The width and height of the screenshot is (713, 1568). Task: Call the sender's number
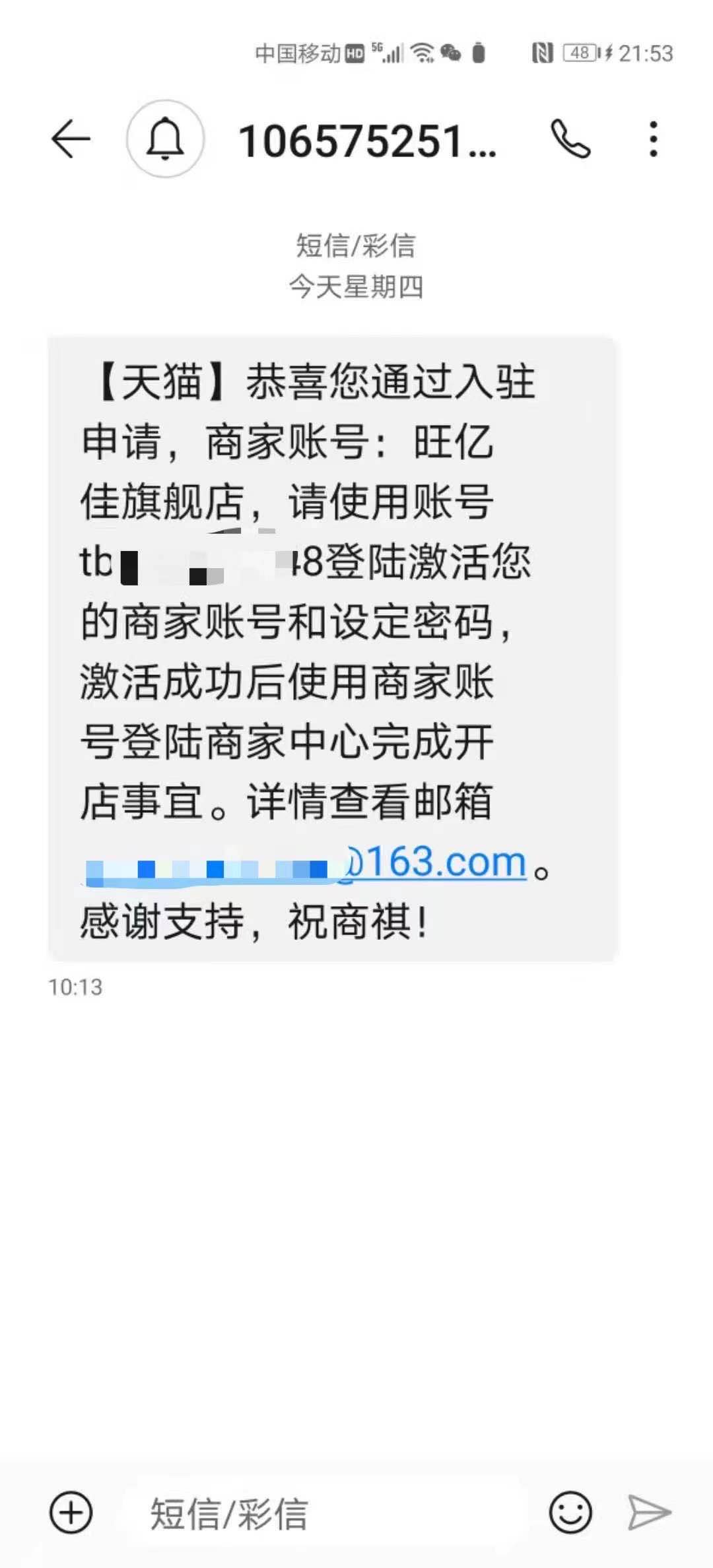pyautogui.click(x=570, y=139)
